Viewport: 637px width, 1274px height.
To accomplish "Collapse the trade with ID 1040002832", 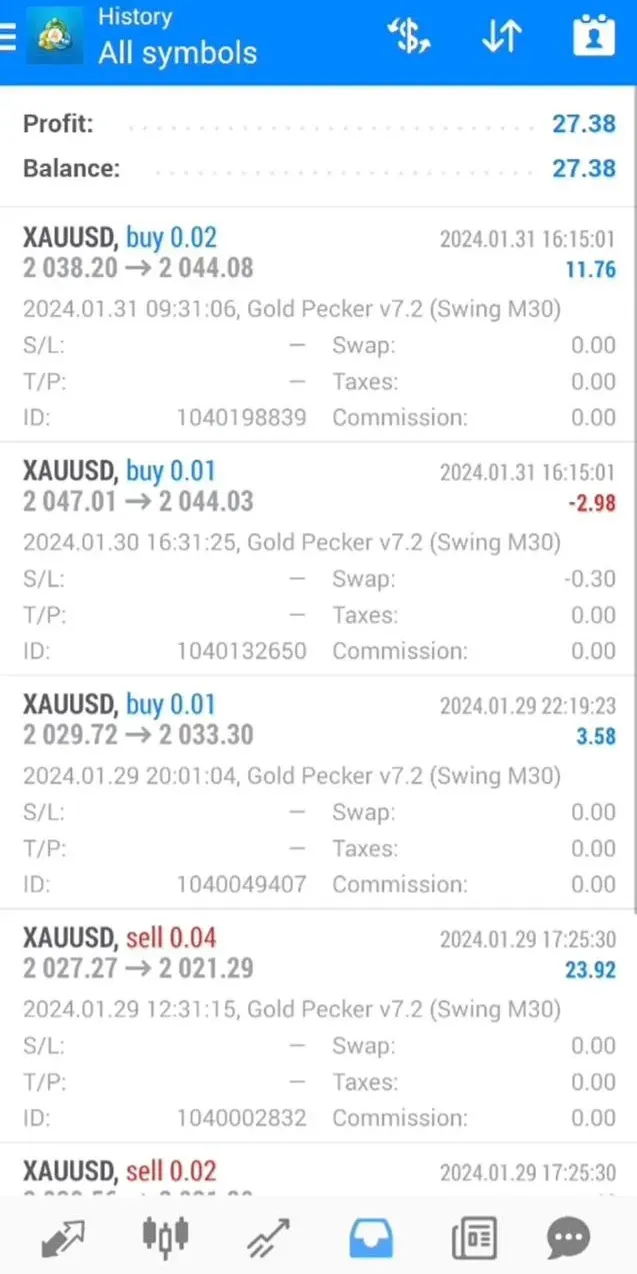I will coord(318,953).
